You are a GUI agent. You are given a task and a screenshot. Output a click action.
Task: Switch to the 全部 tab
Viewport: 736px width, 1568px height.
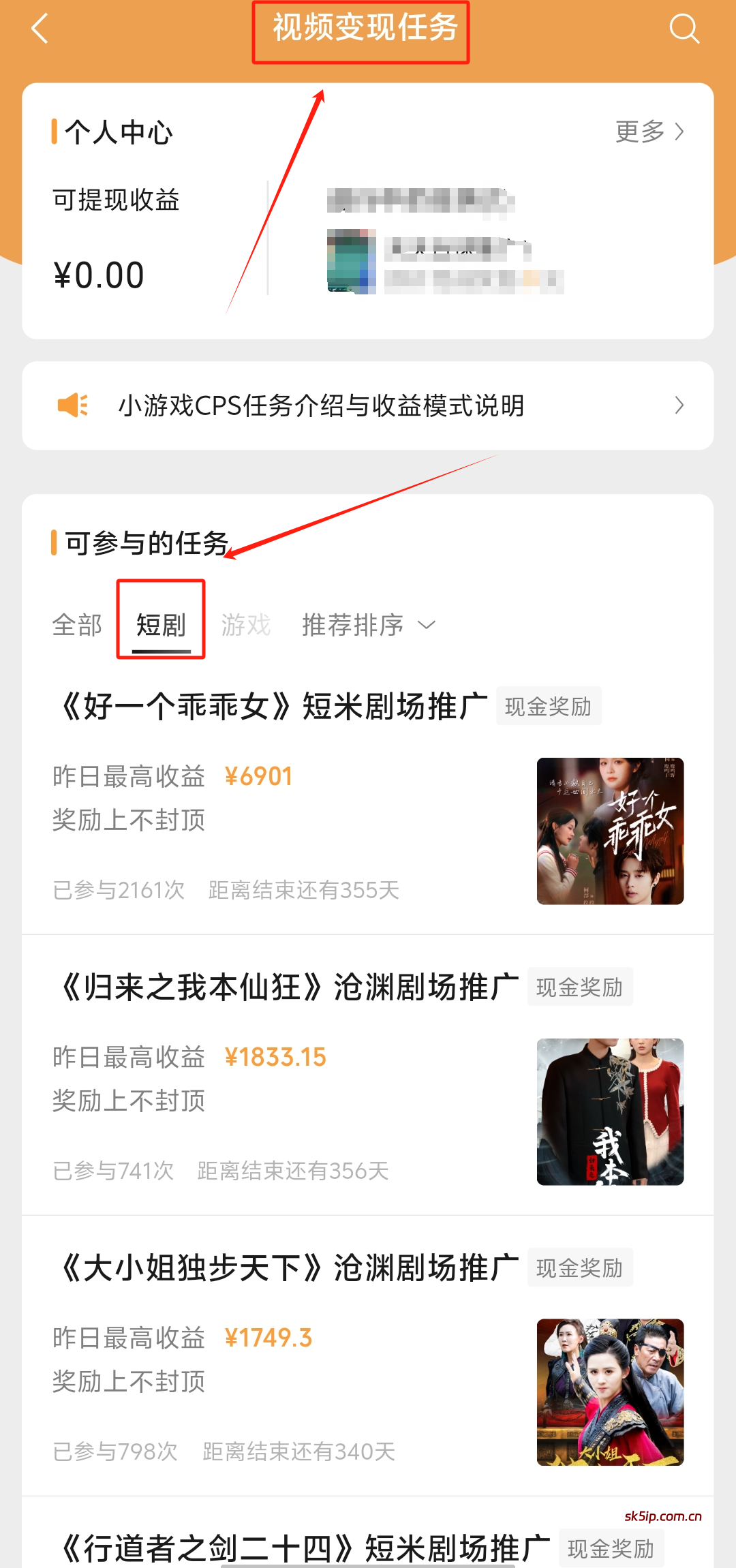(x=77, y=625)
